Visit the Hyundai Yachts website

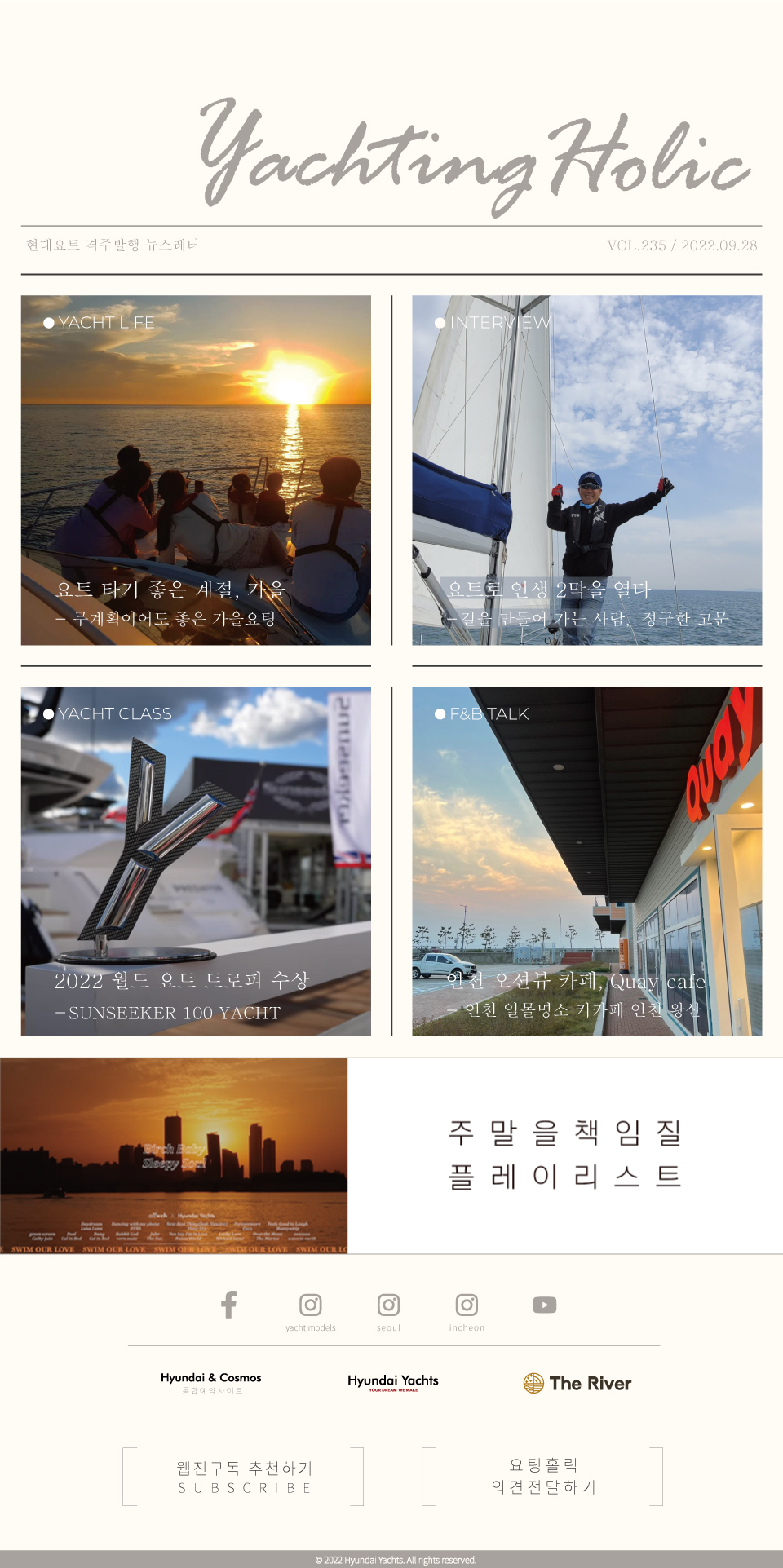tap(393, 1382)
